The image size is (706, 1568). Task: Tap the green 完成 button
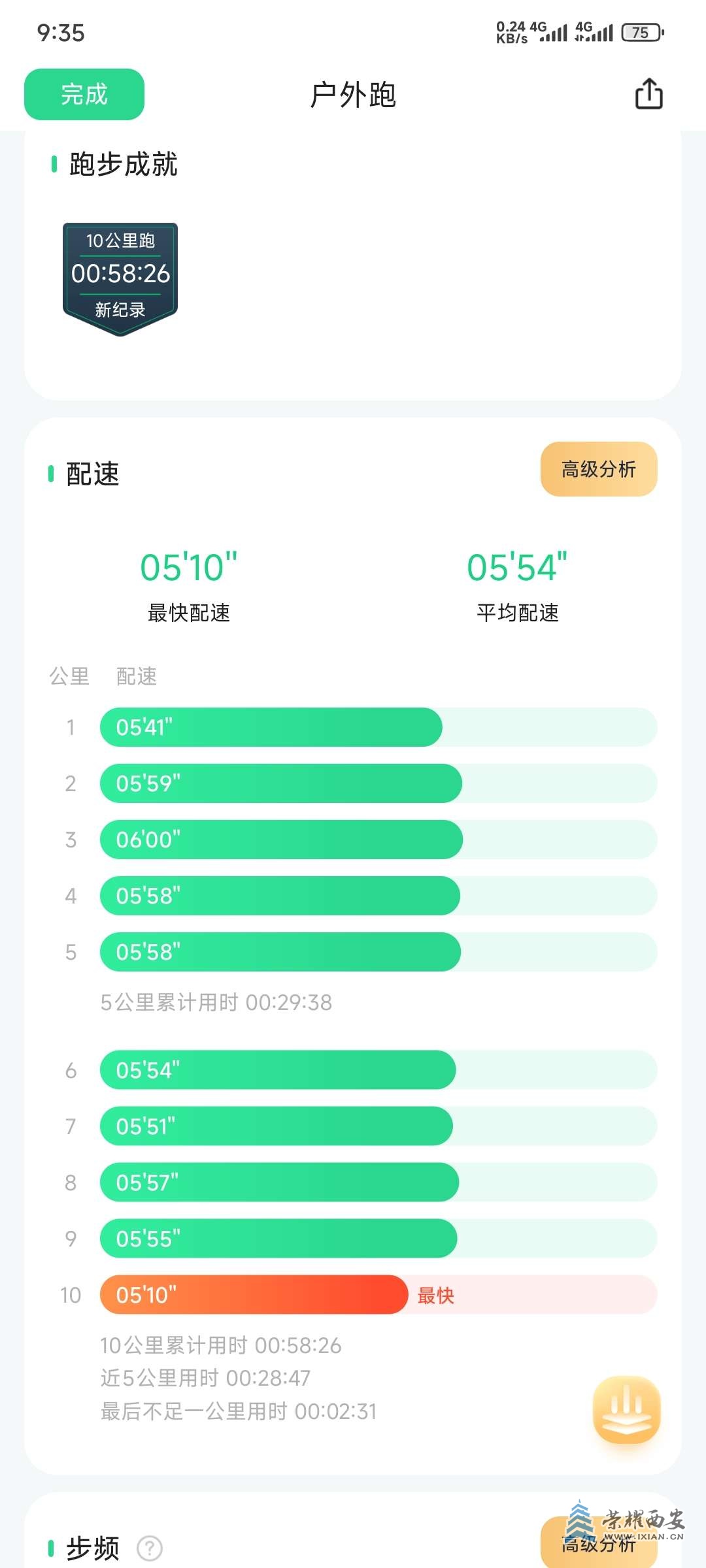84,95
